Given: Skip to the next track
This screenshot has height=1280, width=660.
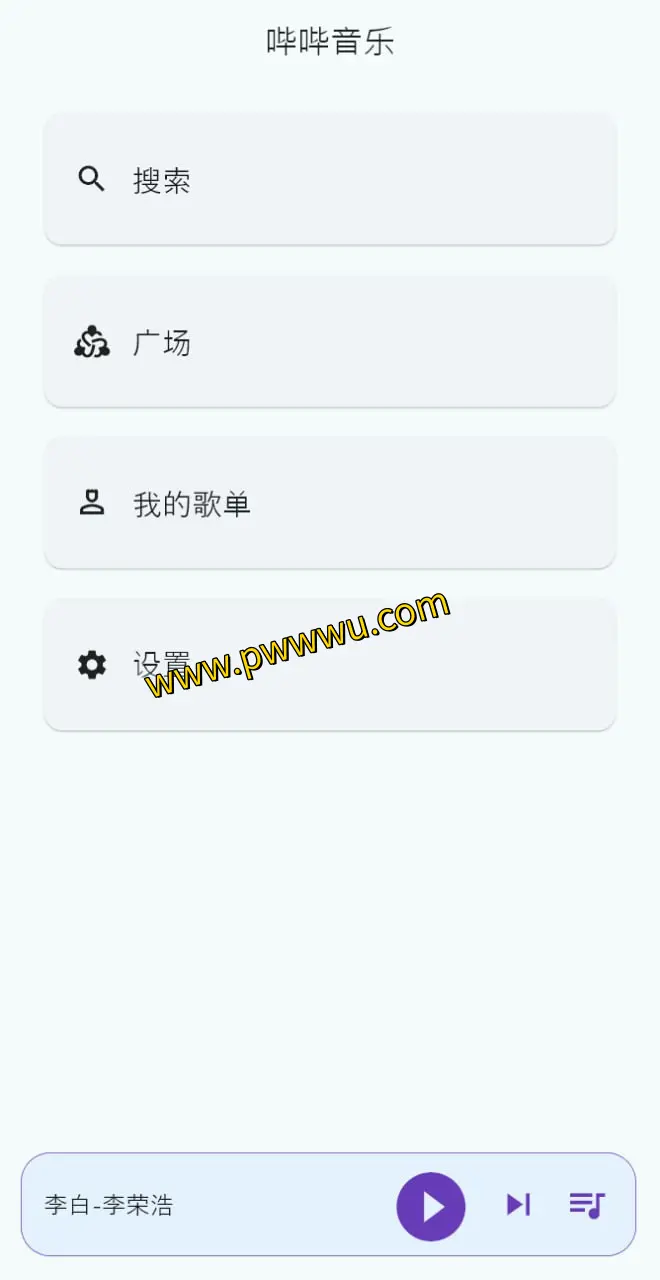Looking at the screenshot, I should 517,1205.
